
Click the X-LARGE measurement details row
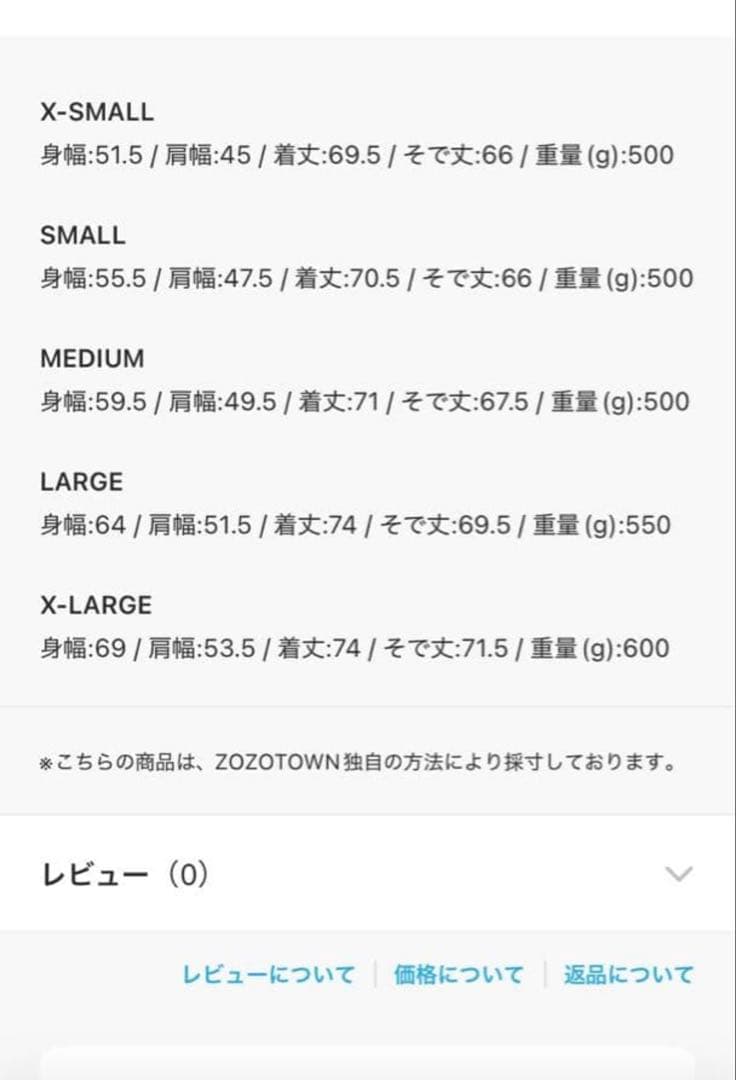pyautogui.click(x=351, y=648)
